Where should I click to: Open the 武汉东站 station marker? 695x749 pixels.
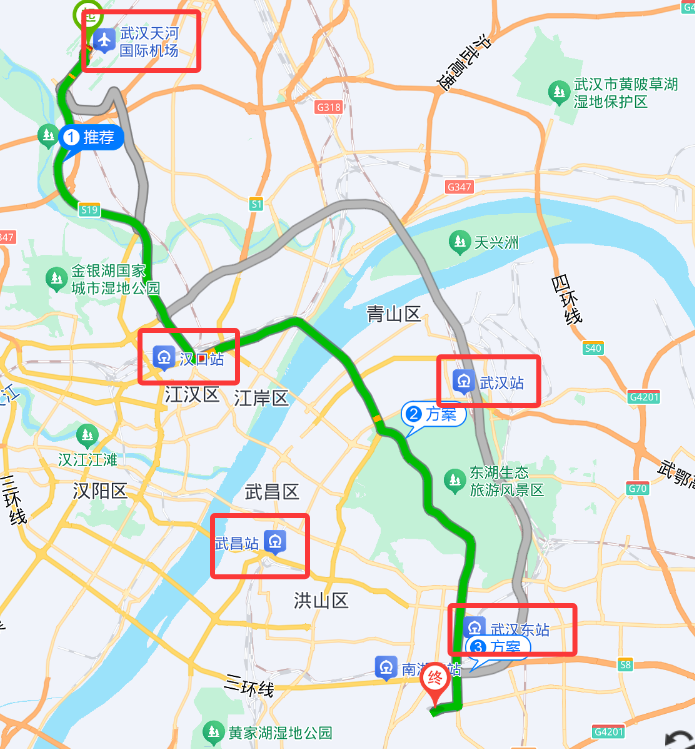coord(476,629)
